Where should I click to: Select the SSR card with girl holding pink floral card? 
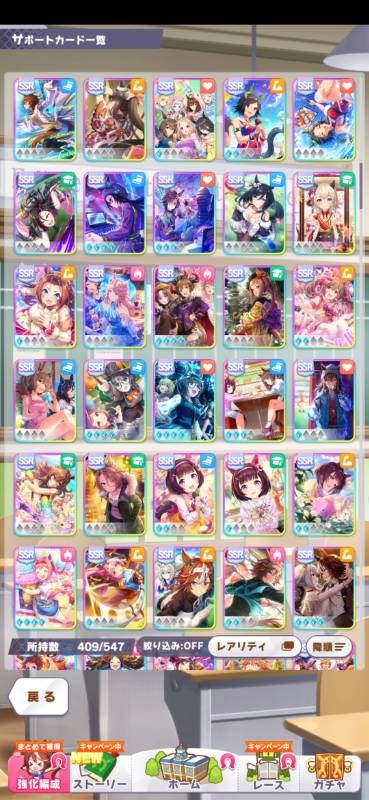tap(254, 494)
